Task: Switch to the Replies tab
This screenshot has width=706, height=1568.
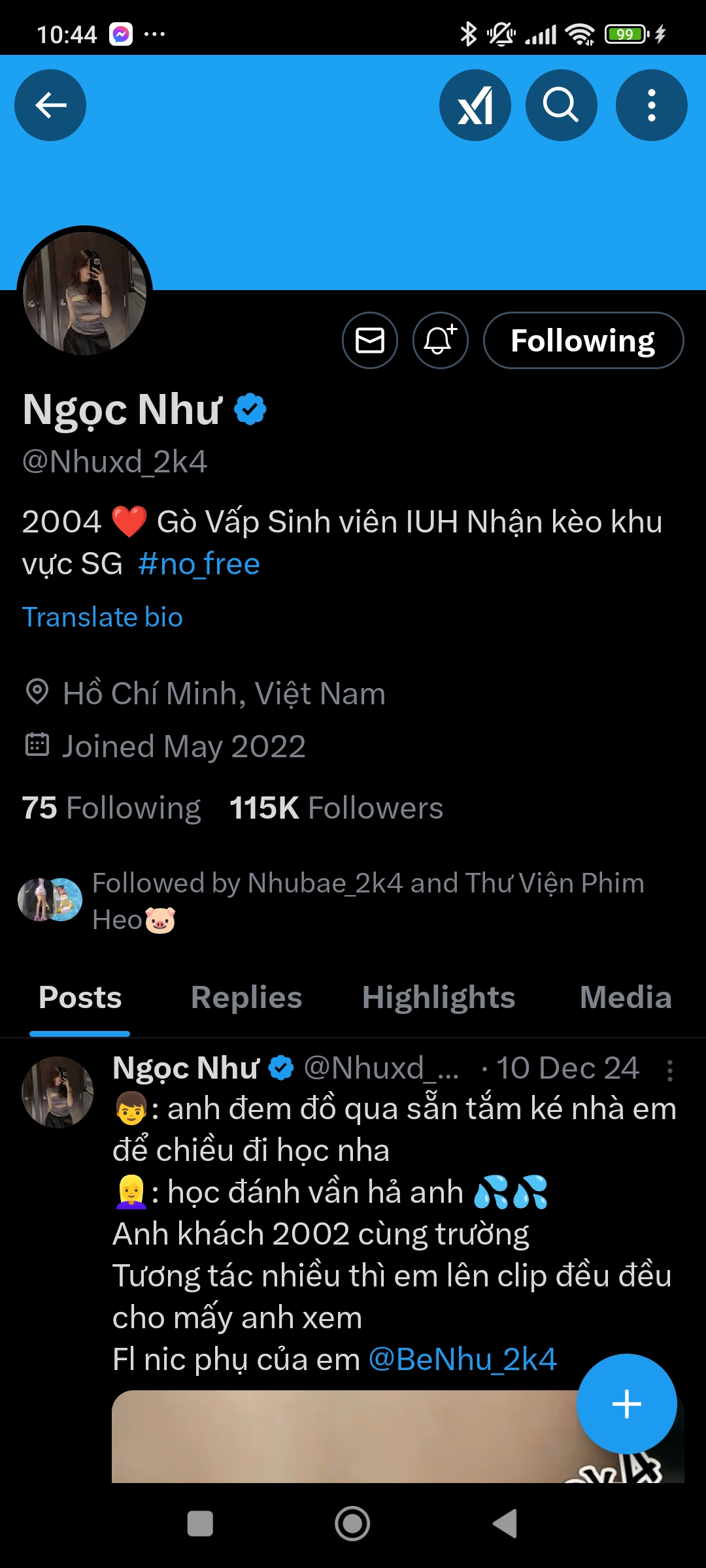Action: point(246,998)
